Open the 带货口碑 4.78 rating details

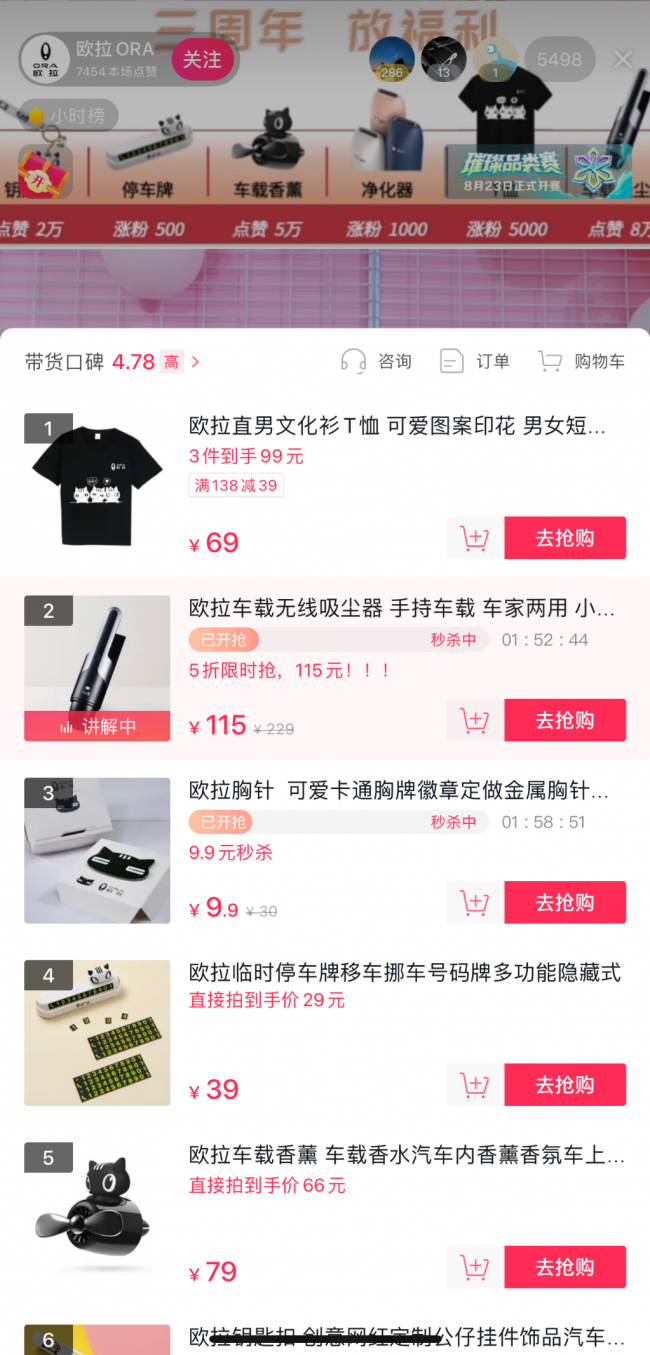113,362
